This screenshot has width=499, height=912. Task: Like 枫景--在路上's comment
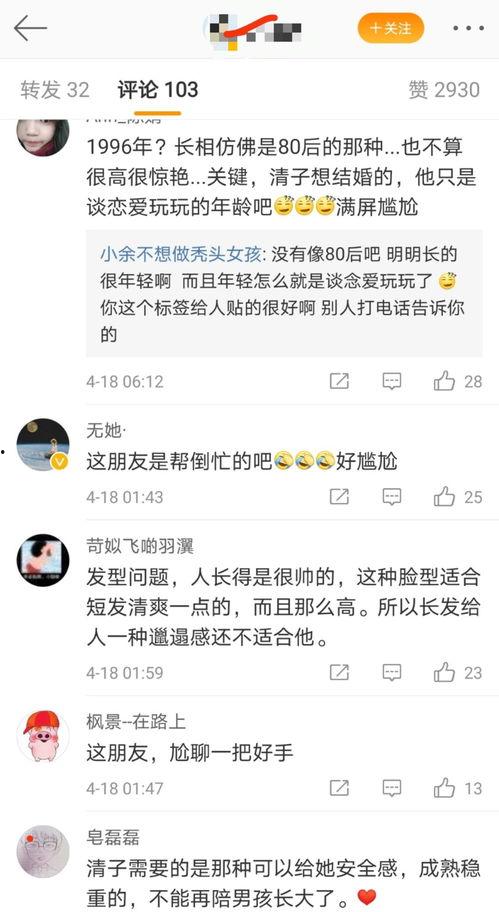tap(458, 789)
